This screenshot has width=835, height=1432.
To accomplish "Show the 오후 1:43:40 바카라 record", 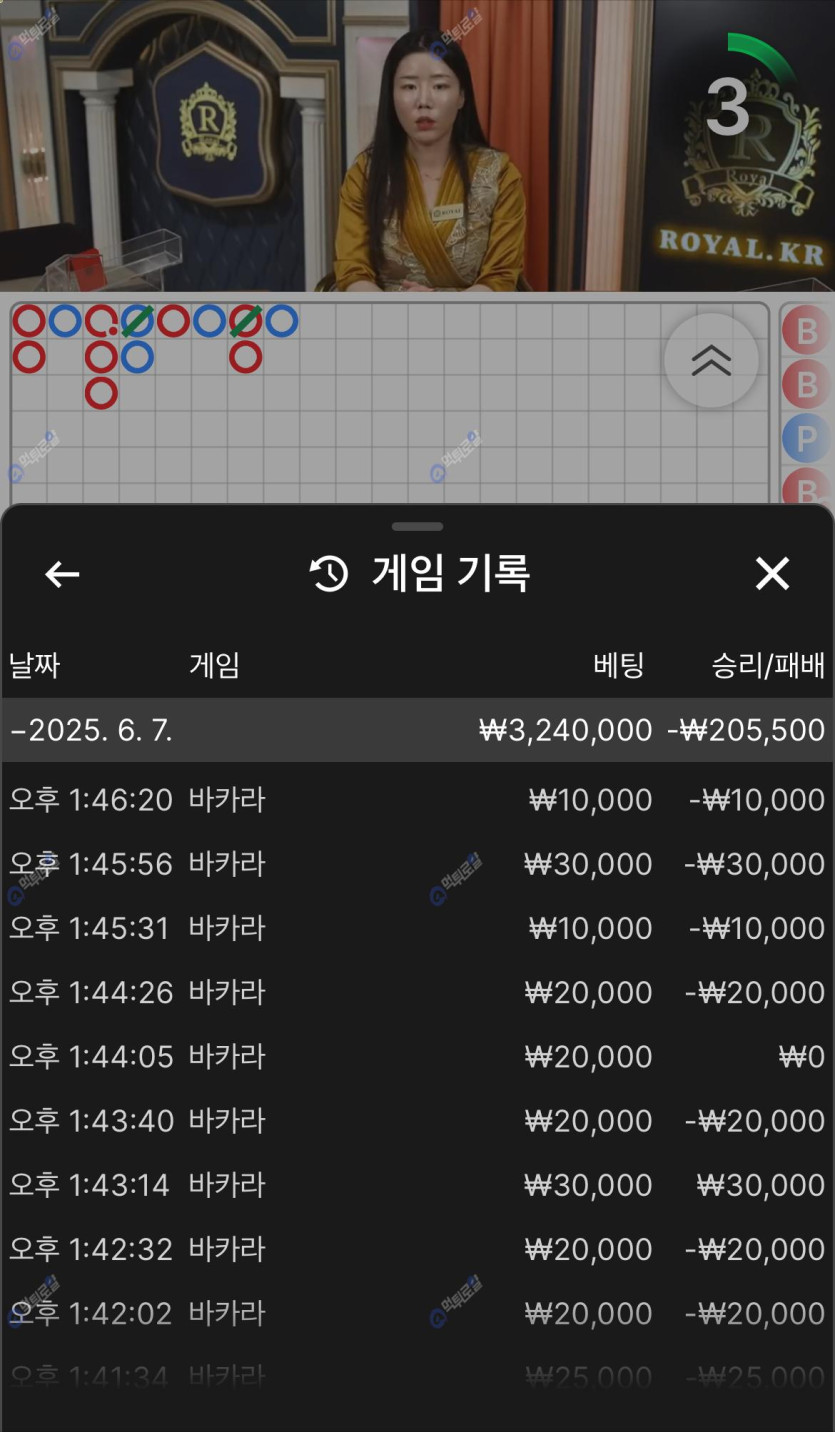I will click(417, 1120).
